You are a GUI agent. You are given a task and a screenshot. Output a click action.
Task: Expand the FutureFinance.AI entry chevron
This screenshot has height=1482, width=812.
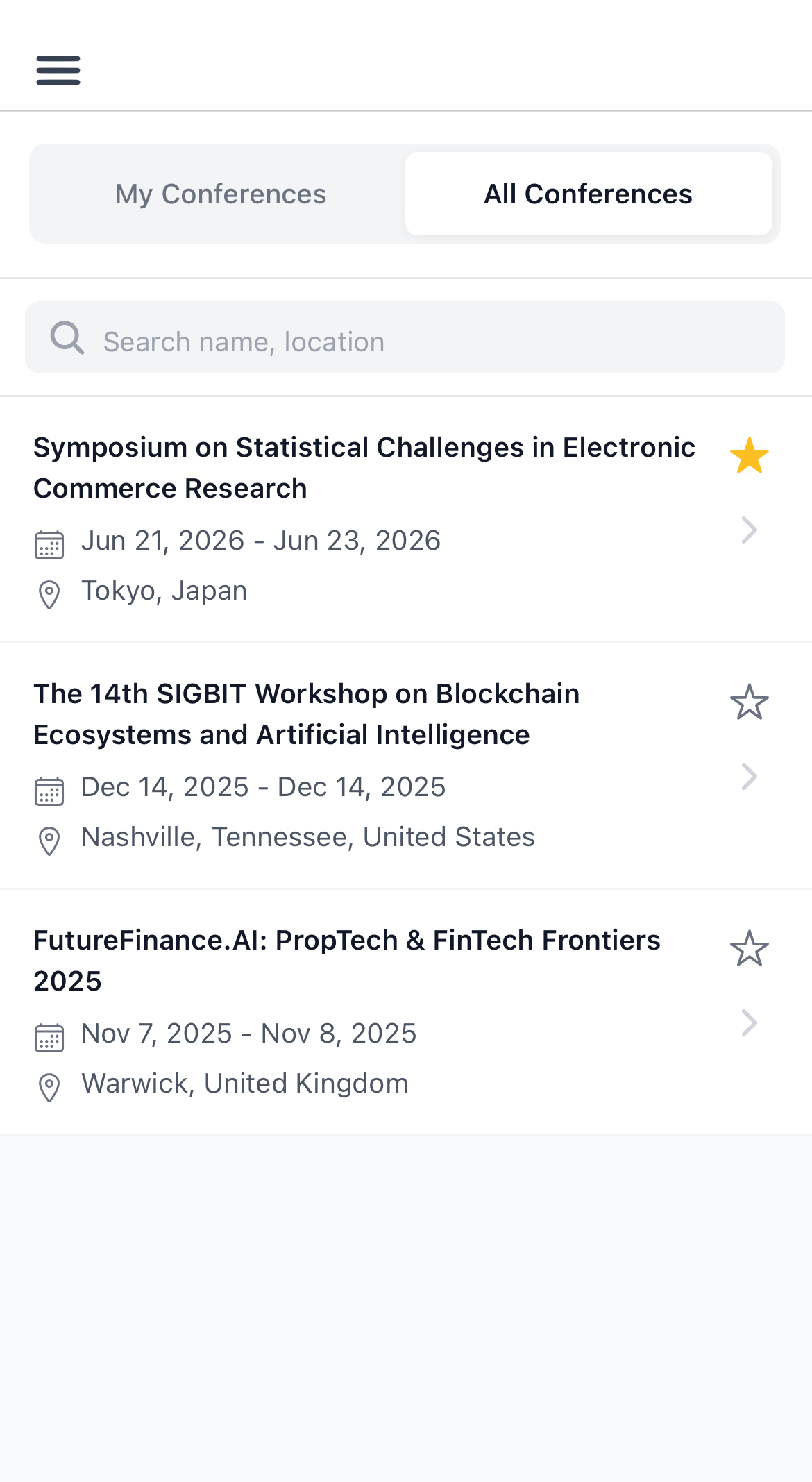click(749, 1022)
